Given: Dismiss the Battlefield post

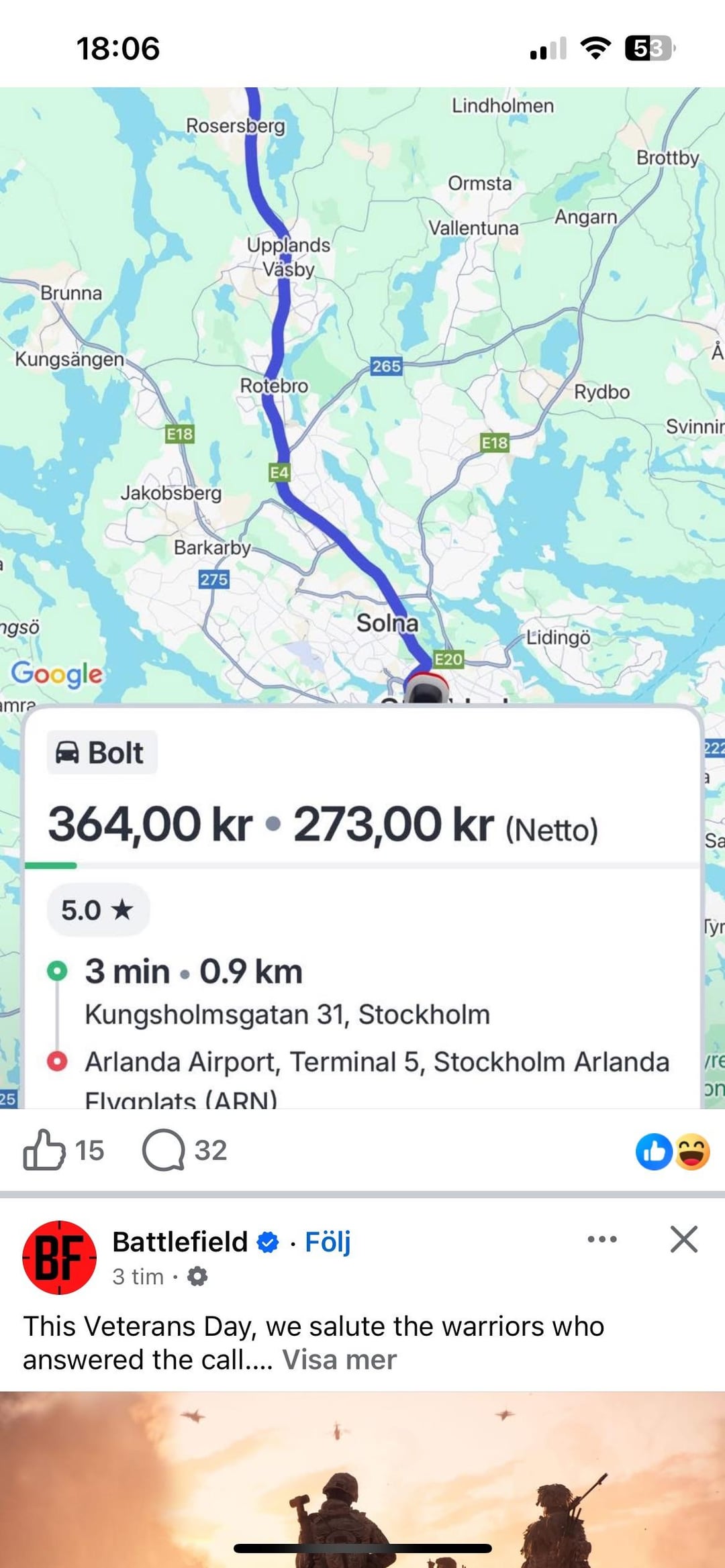Looking at the screenshot, I should pos(683,1239).
